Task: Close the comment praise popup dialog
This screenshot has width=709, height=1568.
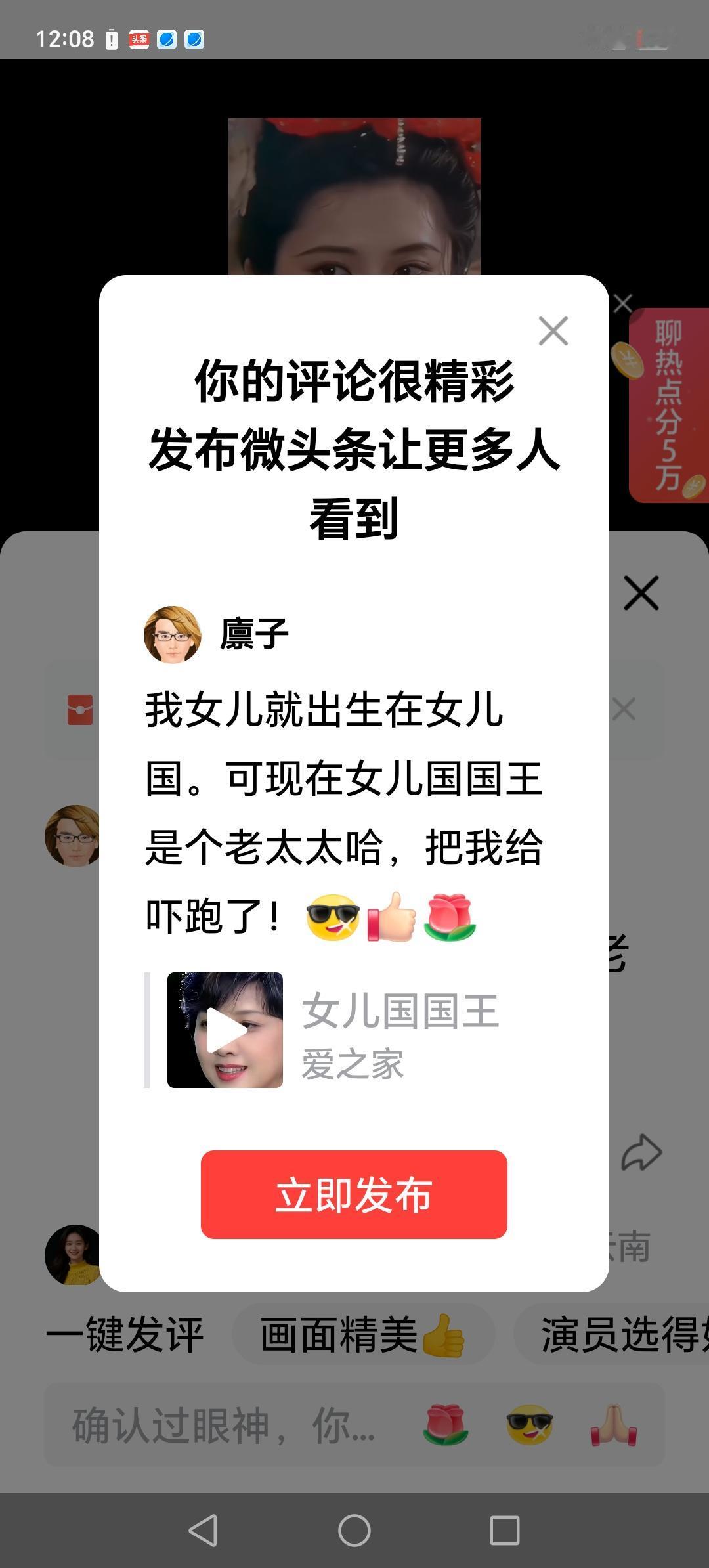Action: (x=553, y=331)
